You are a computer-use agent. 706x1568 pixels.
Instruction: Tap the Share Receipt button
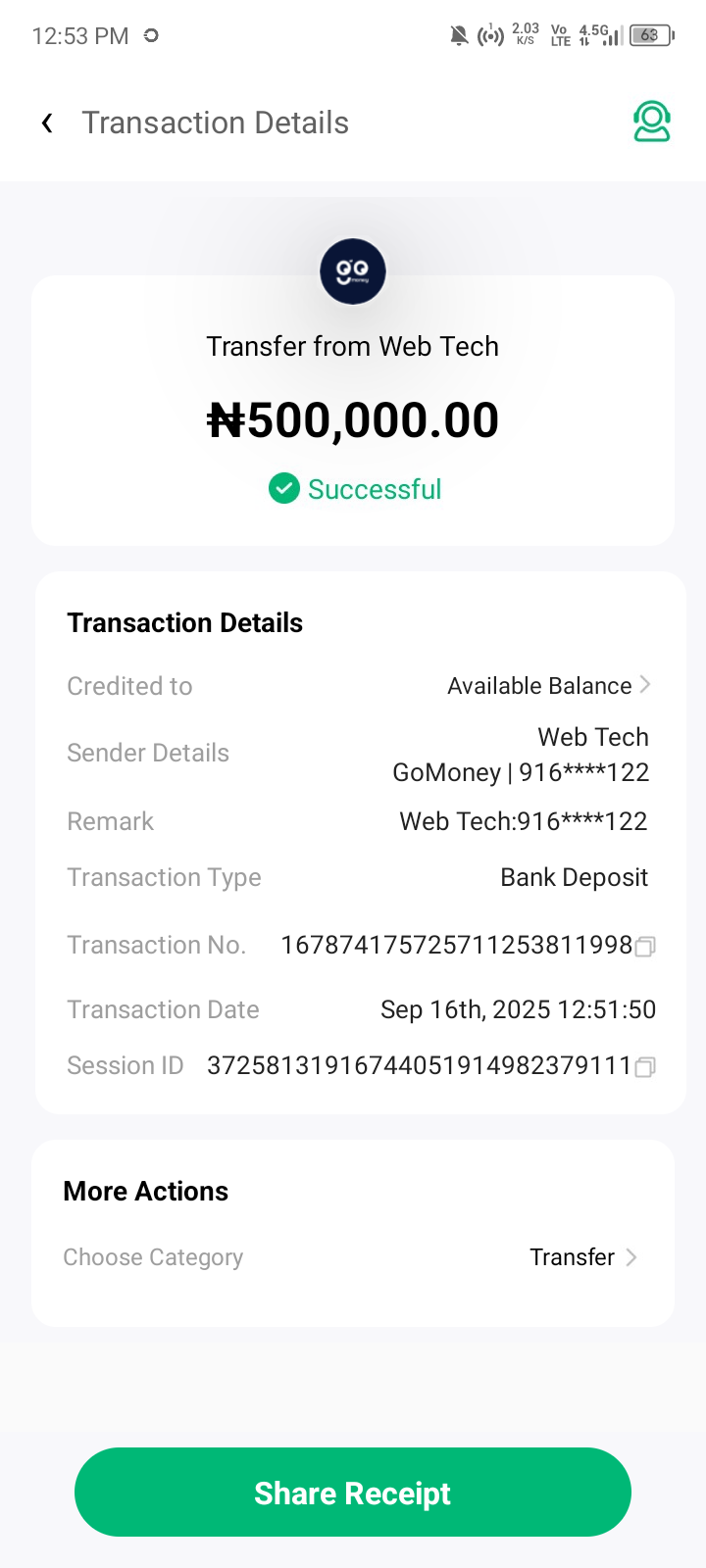pyautogui.click(x=353, y=1493)
